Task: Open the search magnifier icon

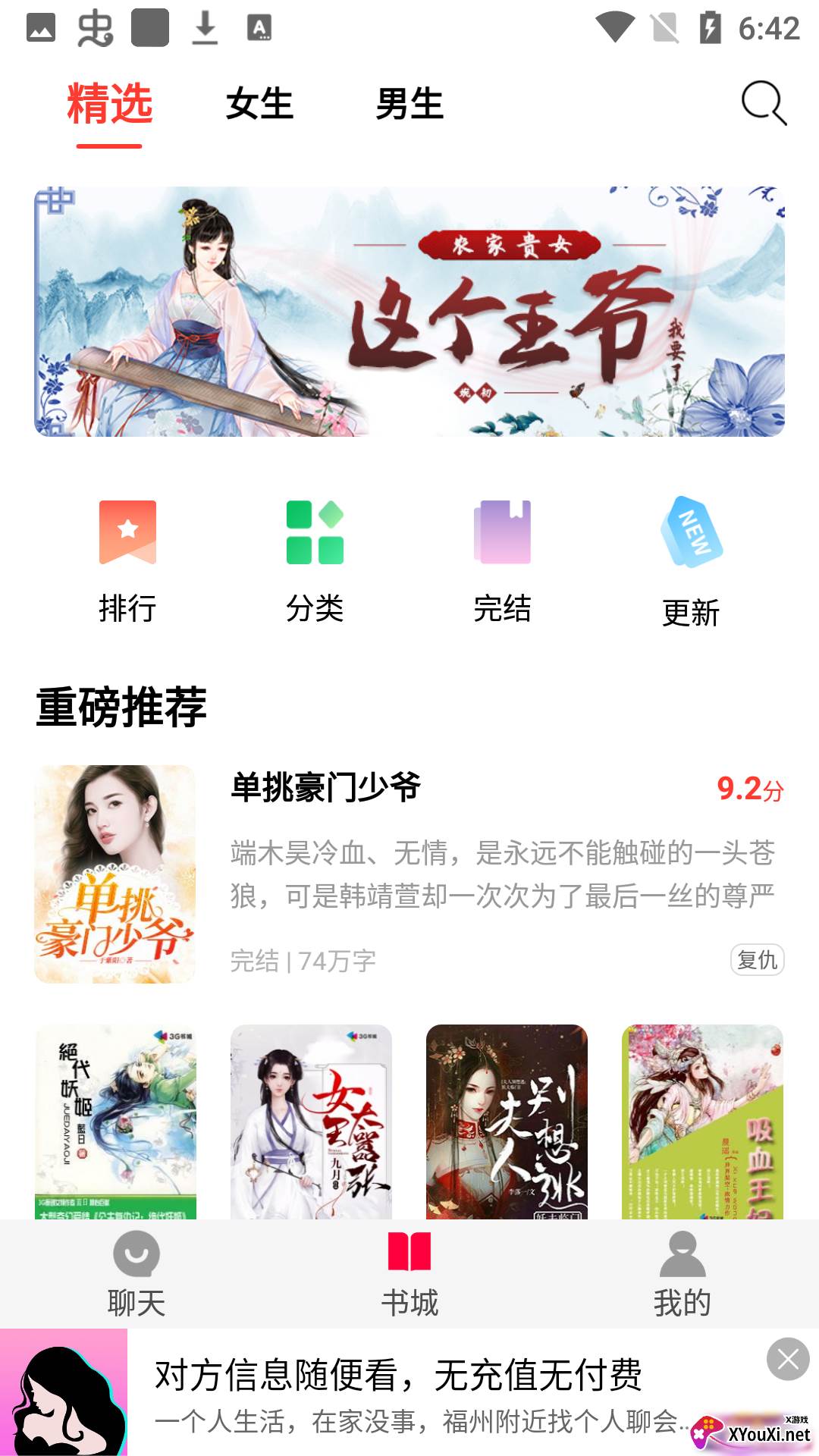Action: tap(764, 103)
